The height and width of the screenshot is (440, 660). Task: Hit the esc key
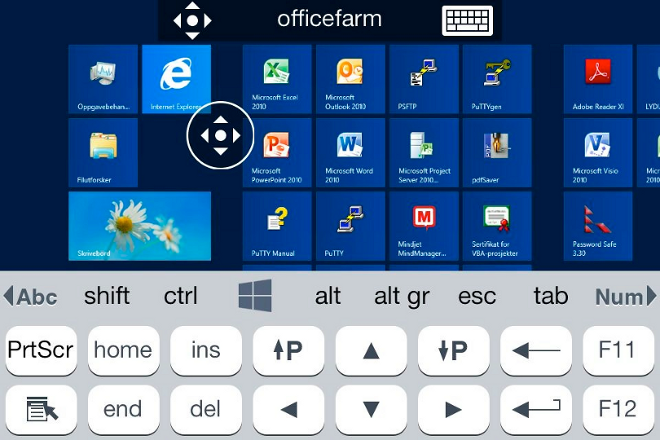click(477, 296)
